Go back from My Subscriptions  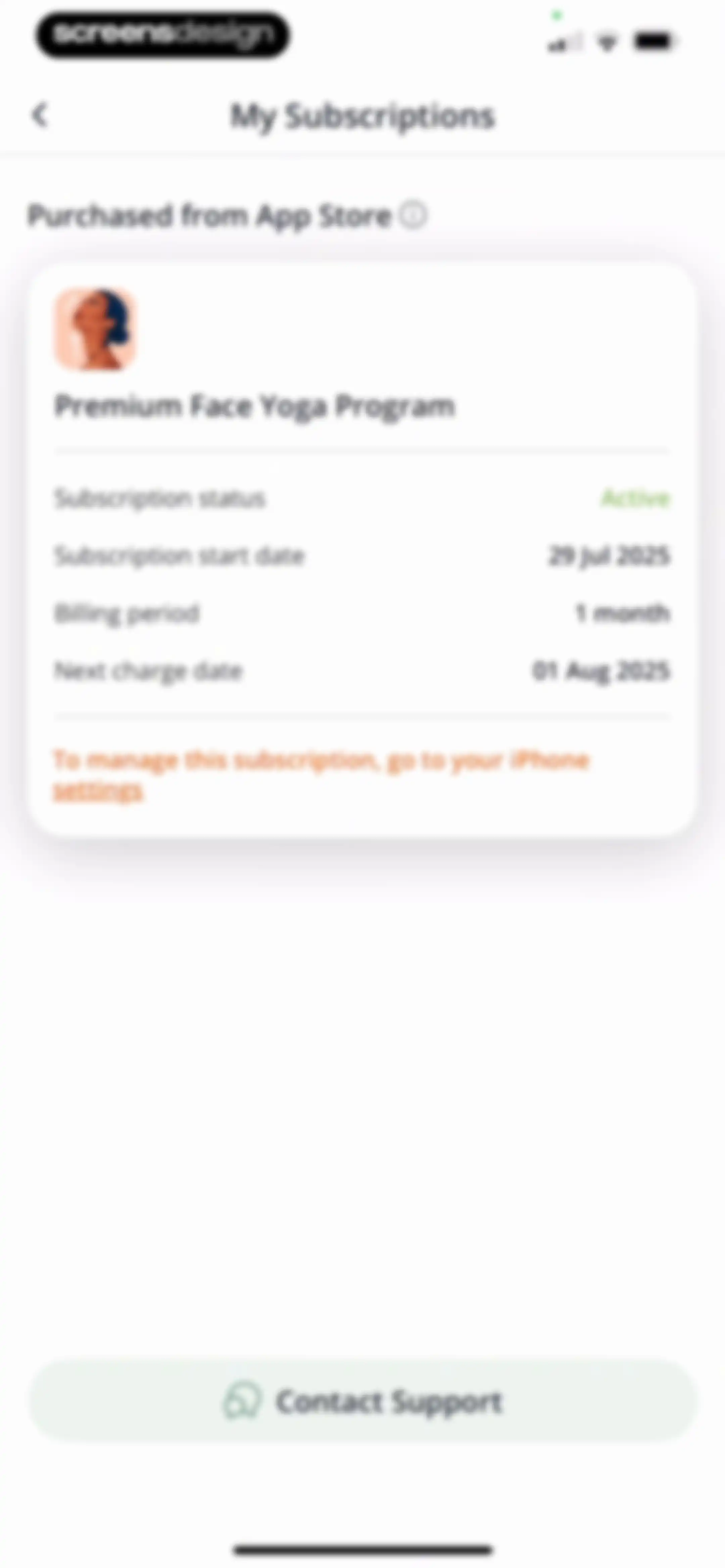(x=40, y=115)
